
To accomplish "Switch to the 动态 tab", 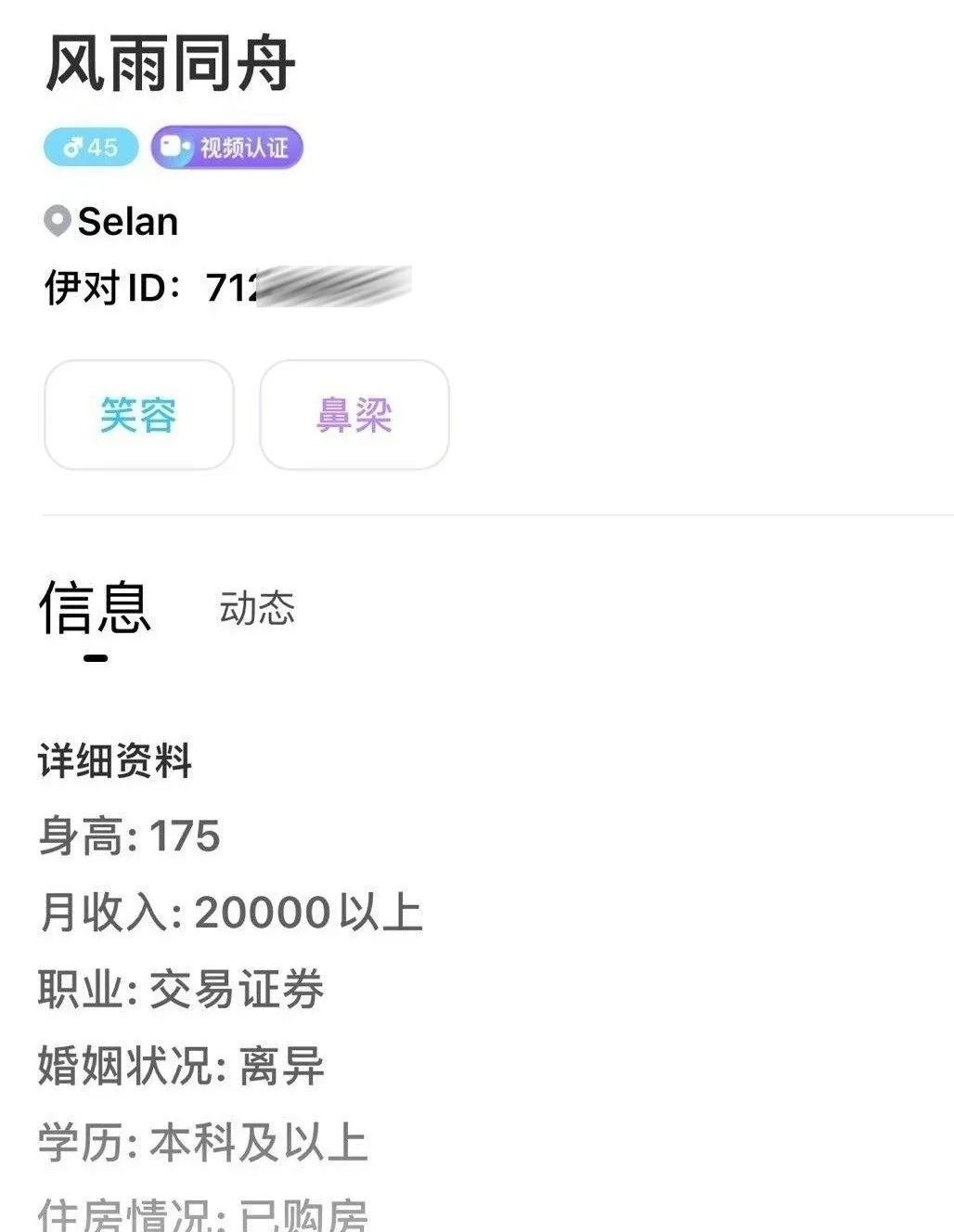I will click(258, 608).
